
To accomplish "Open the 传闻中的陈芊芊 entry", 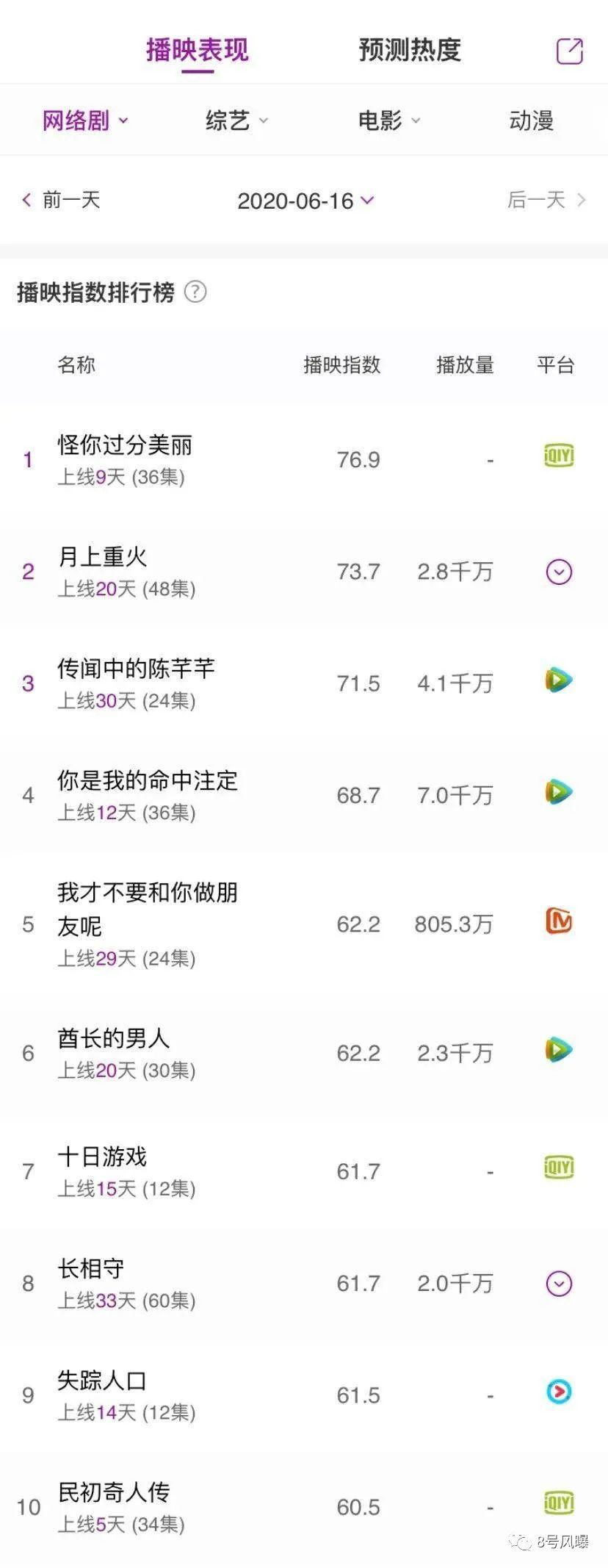I will point(137,669).
